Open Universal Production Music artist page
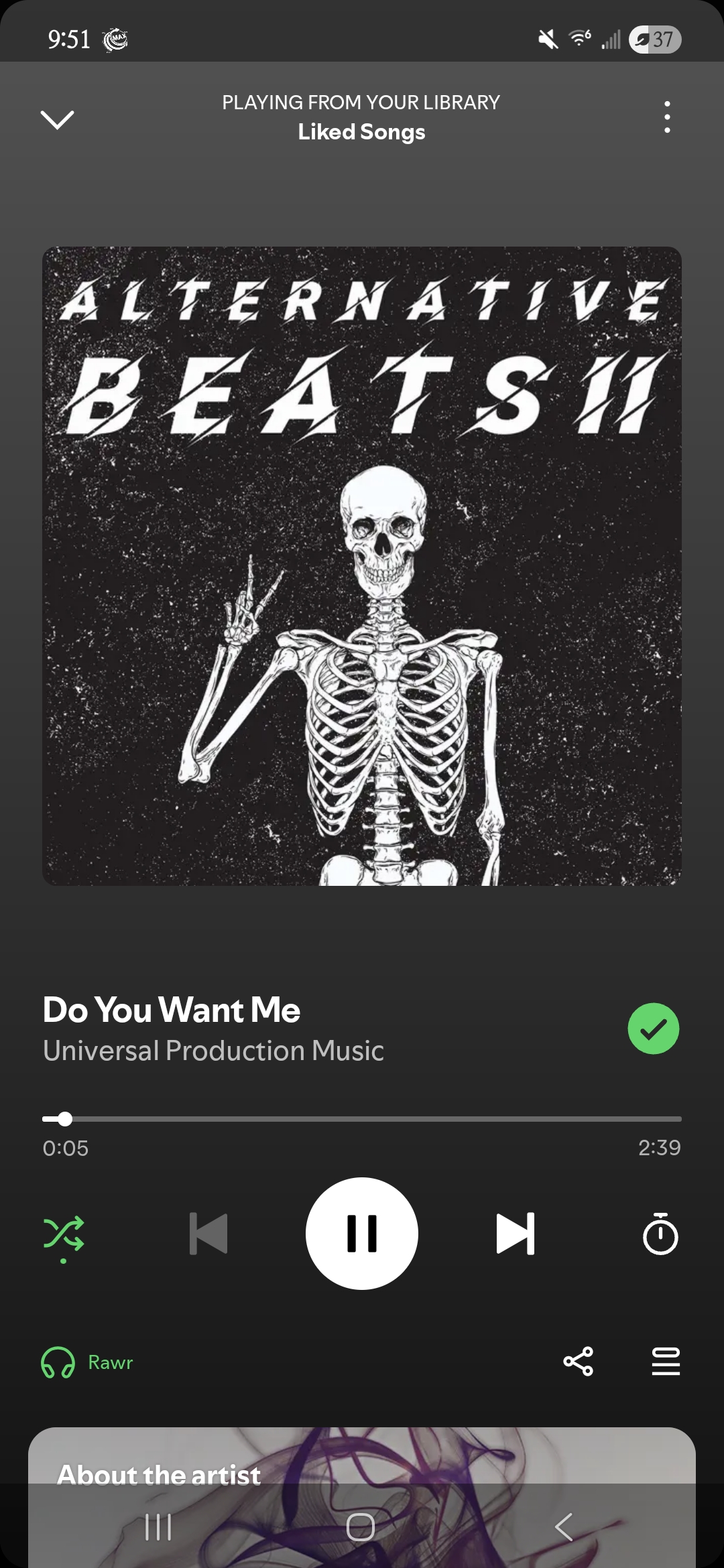This screenshot has width=724, height=1568. click(213, 1051)
